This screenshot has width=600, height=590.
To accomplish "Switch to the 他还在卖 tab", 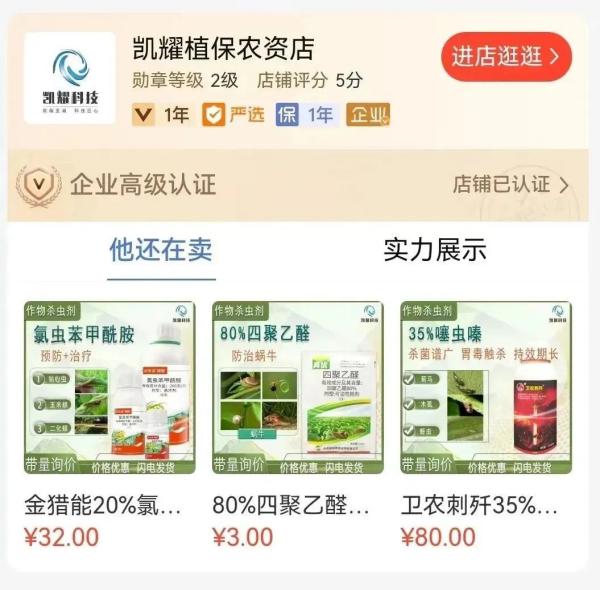I will 161,249.
